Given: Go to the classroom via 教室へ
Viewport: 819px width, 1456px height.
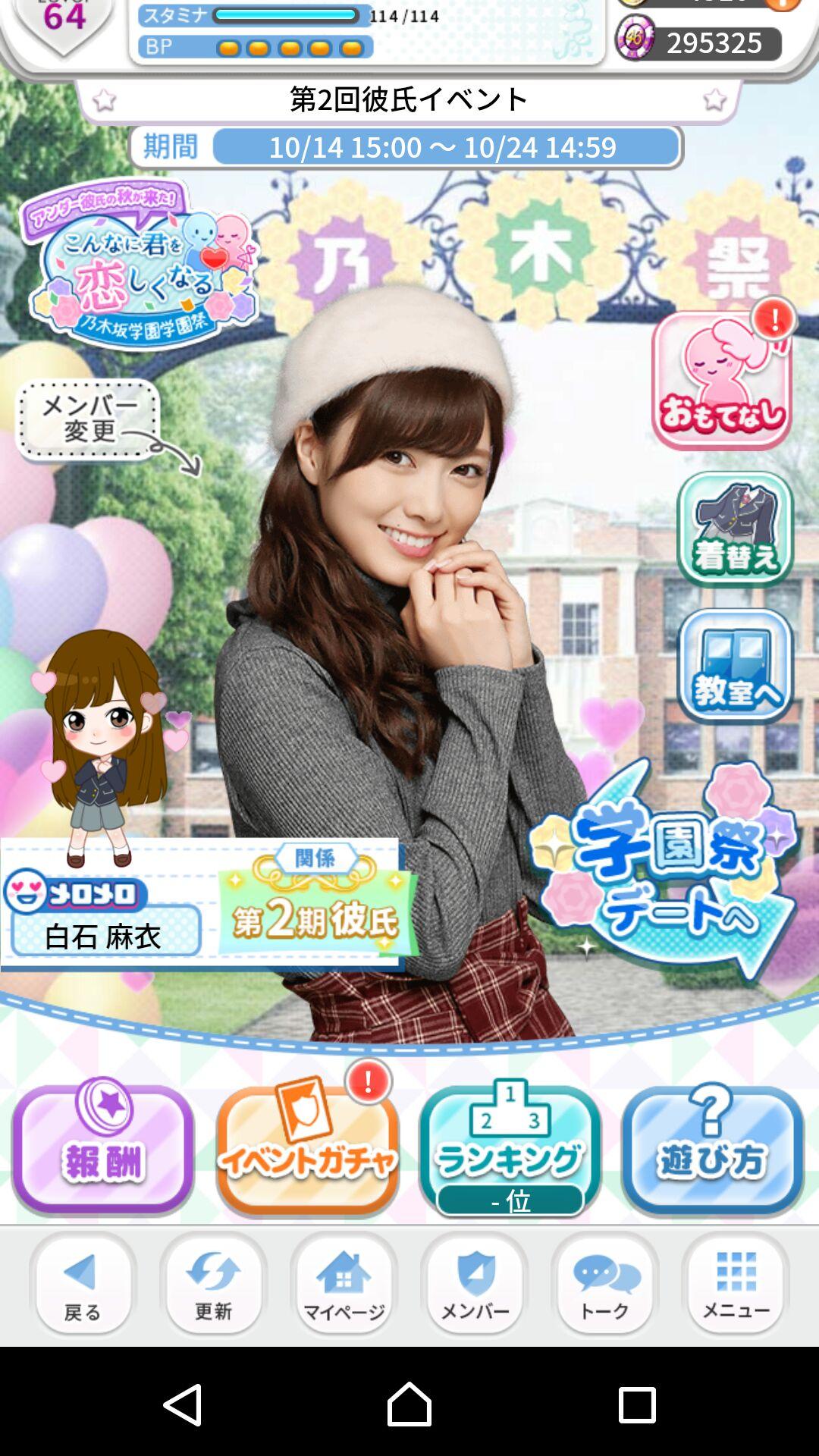Looking at the screenshot, I should click(x=735, y=666).
